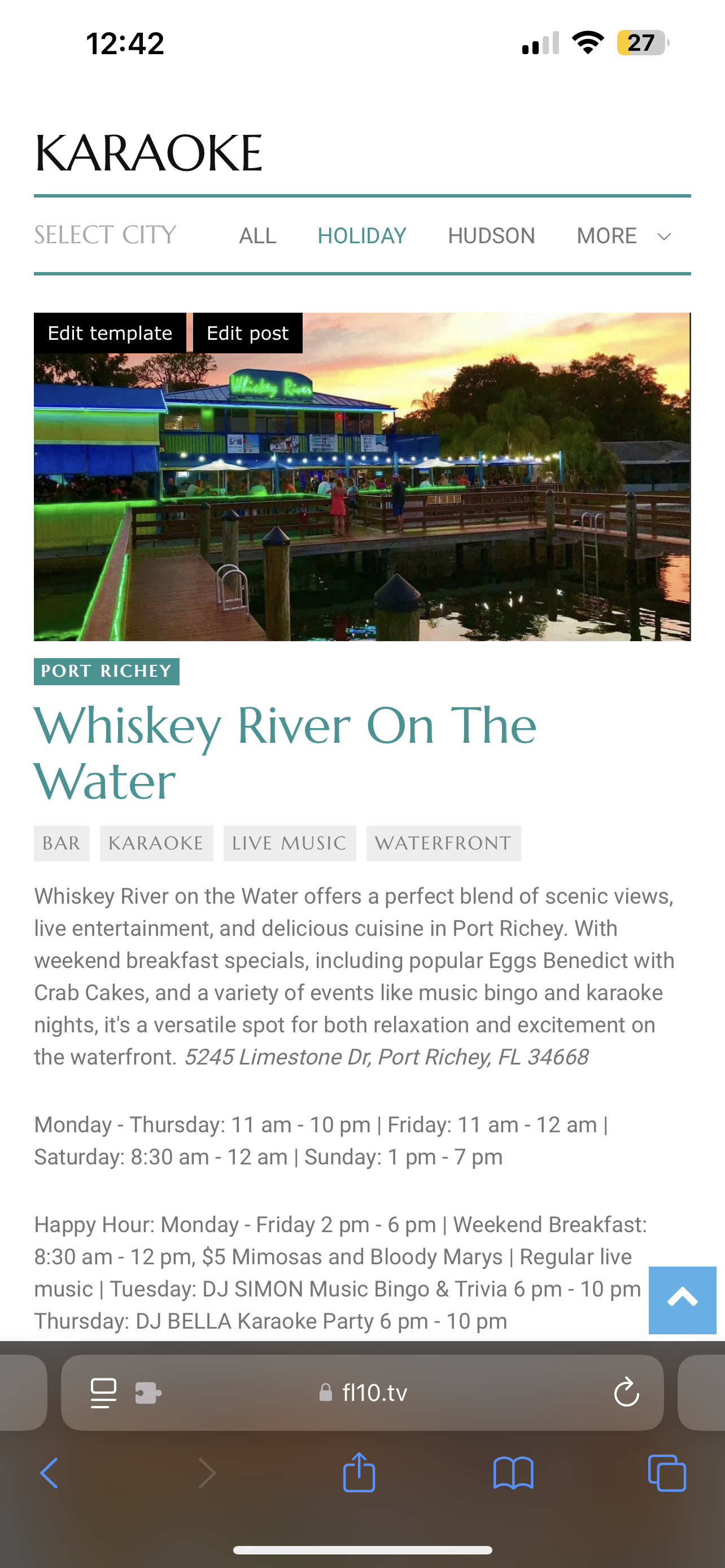The height and width of the screenshot is (1568, 725).
Task: Open the Whiskey River On The Water title
Action: (x=285, y=754)
